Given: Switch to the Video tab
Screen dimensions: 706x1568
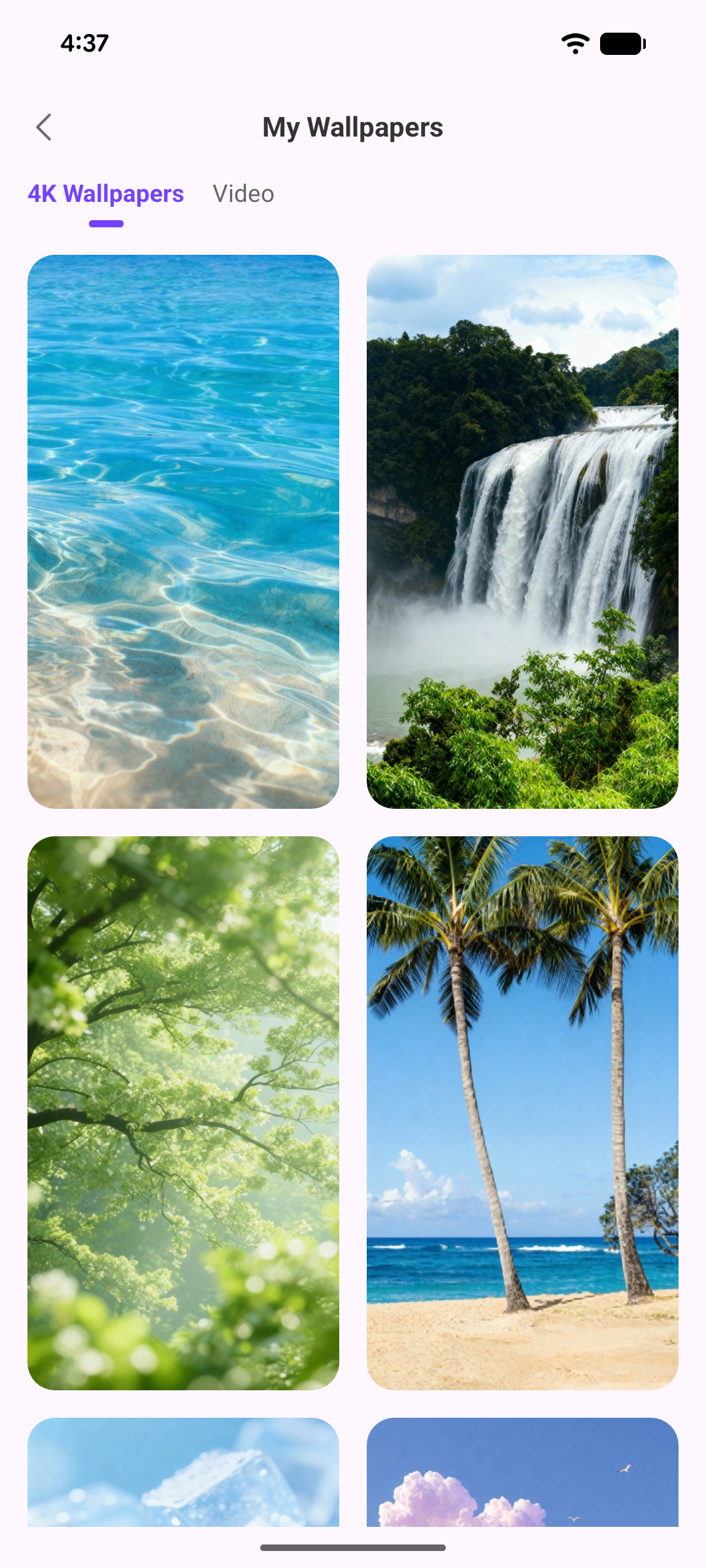Looking at the screenshot, I should click(243, 194).
